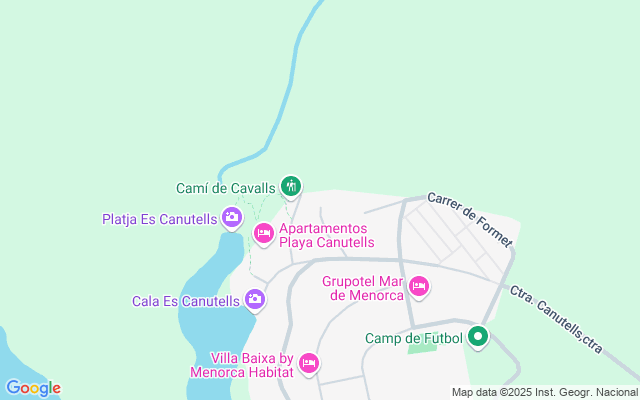Image resolution: width=640 pixels, height=400 pixels.
Task: Select the Cala Es Canutells marker
Action: (x=255, y=298)
